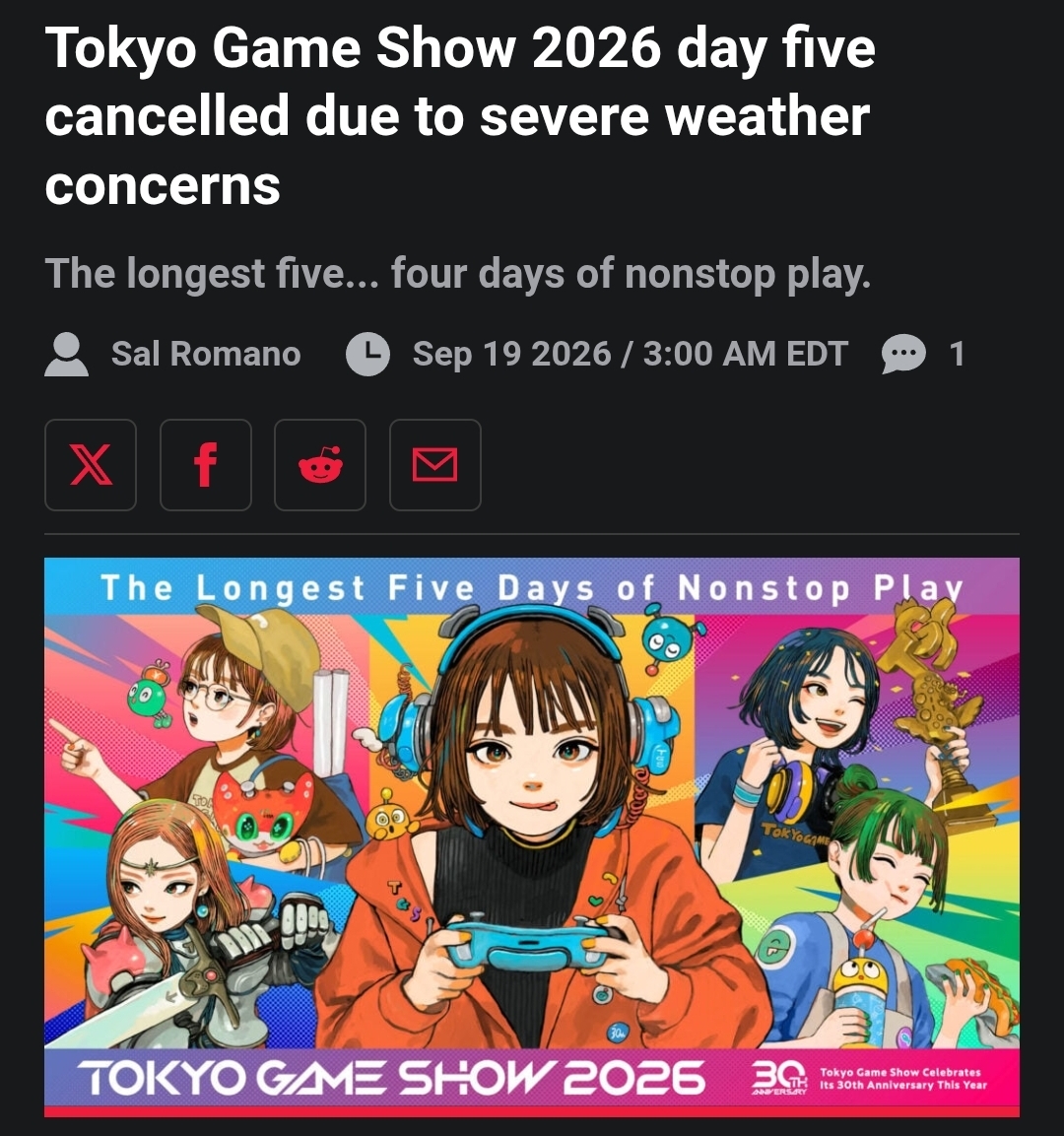Share the article on Facebook
Viewport: 1064px width, 1136px height.
point(206,464)
